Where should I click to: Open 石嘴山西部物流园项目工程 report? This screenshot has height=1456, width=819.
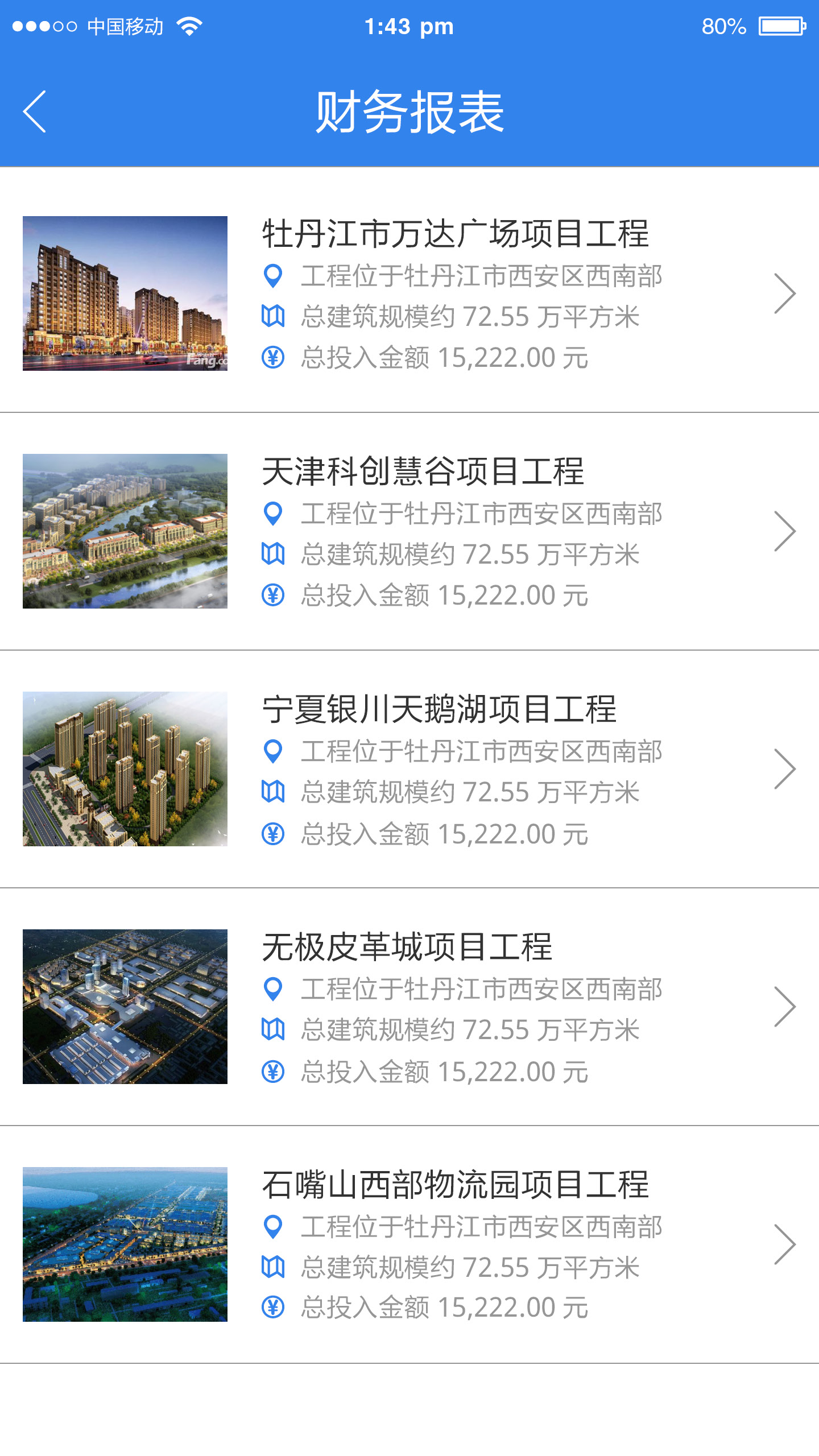click(409, 1244)
